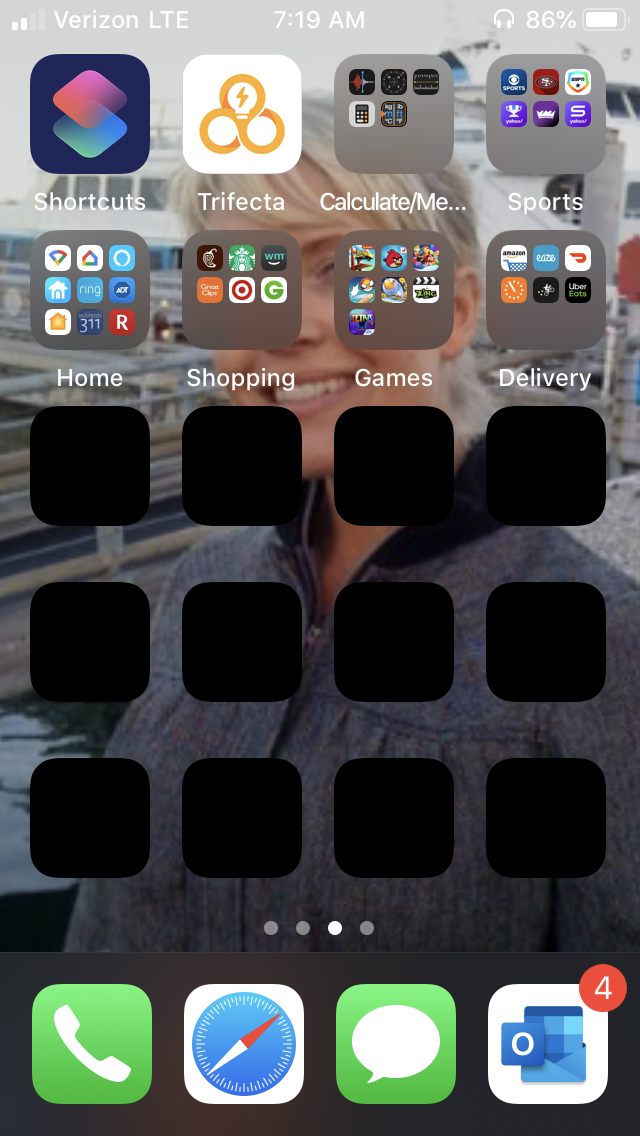Open Outlook with 4 unread notifications
Screen dimensions: 640x1136
tap(548, 1044)
